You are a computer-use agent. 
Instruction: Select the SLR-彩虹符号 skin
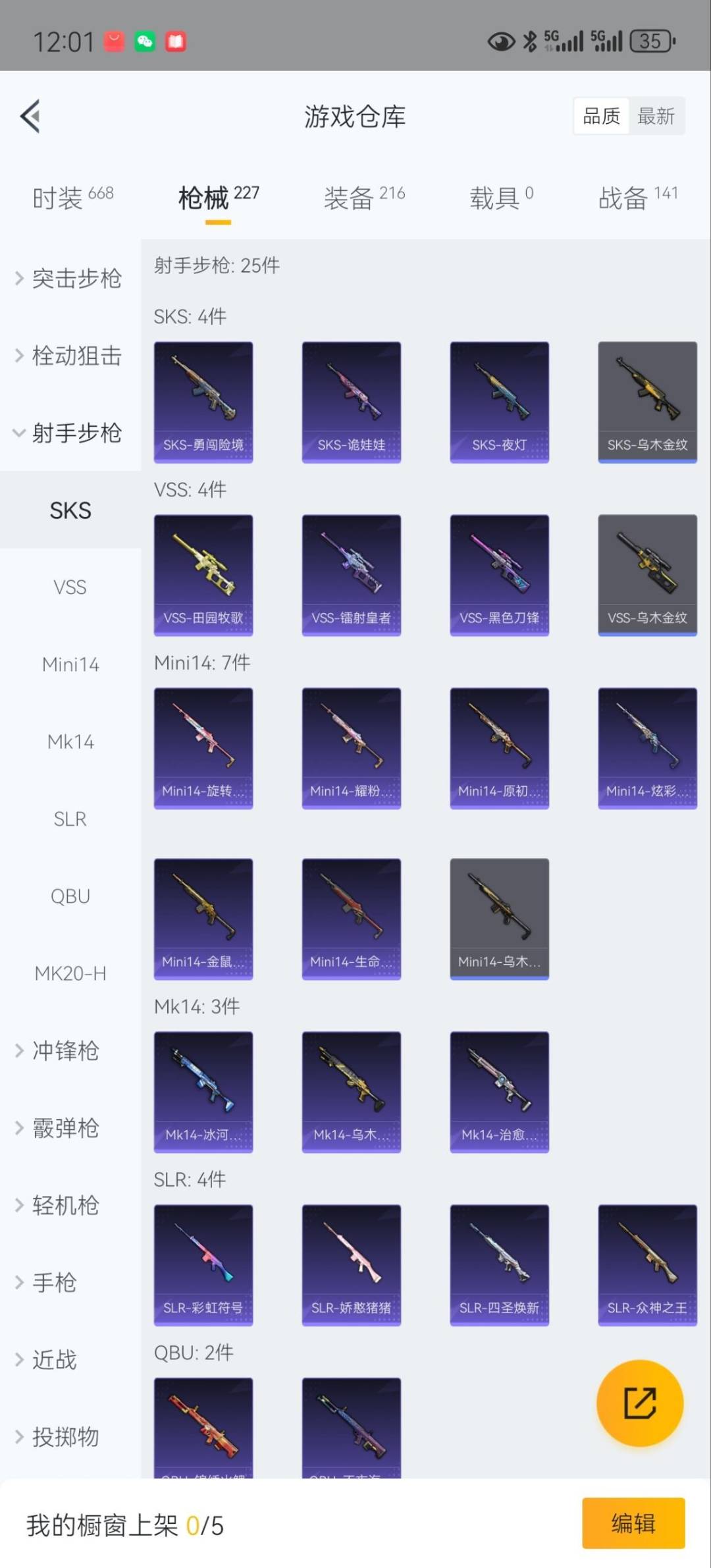(203, 1264)
